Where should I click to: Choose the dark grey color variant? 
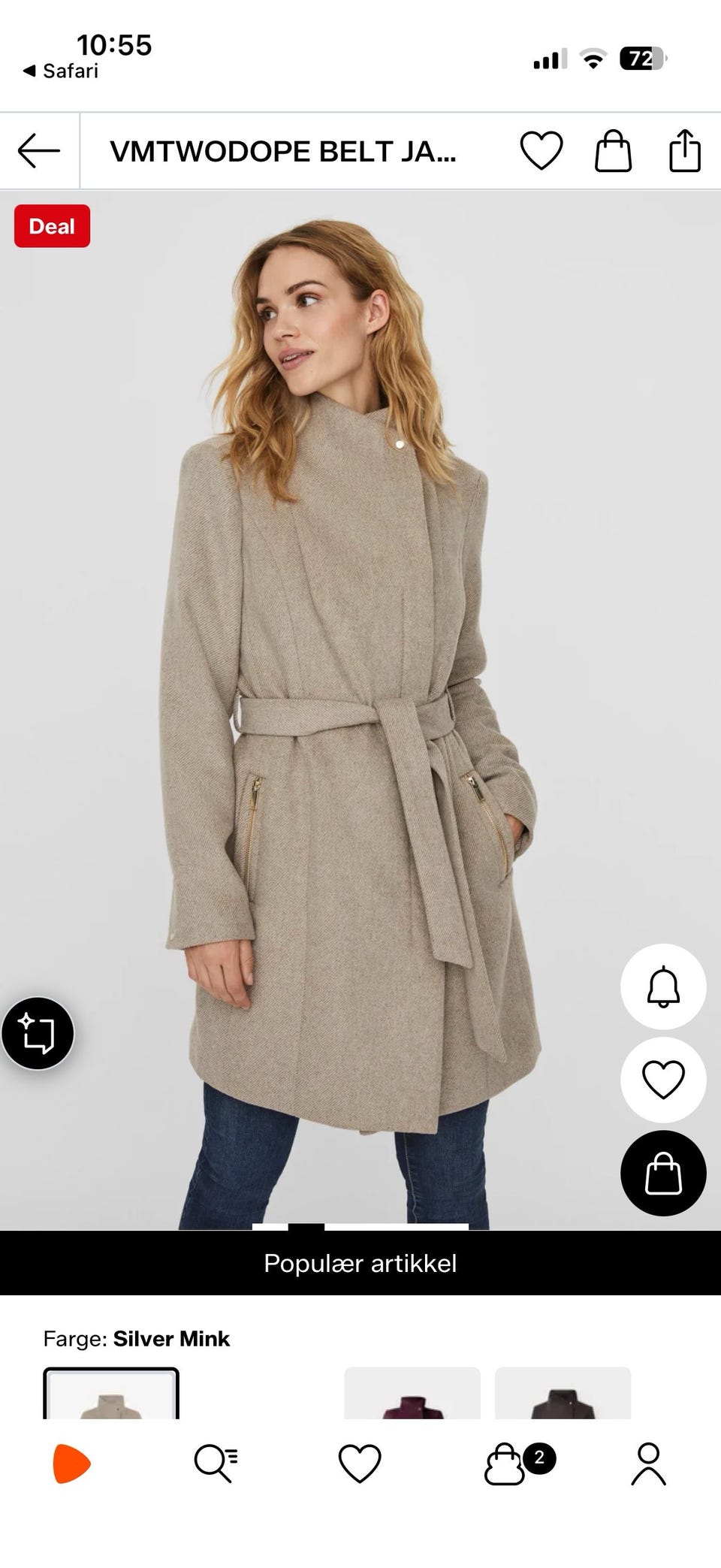(x=563, y=1394)
